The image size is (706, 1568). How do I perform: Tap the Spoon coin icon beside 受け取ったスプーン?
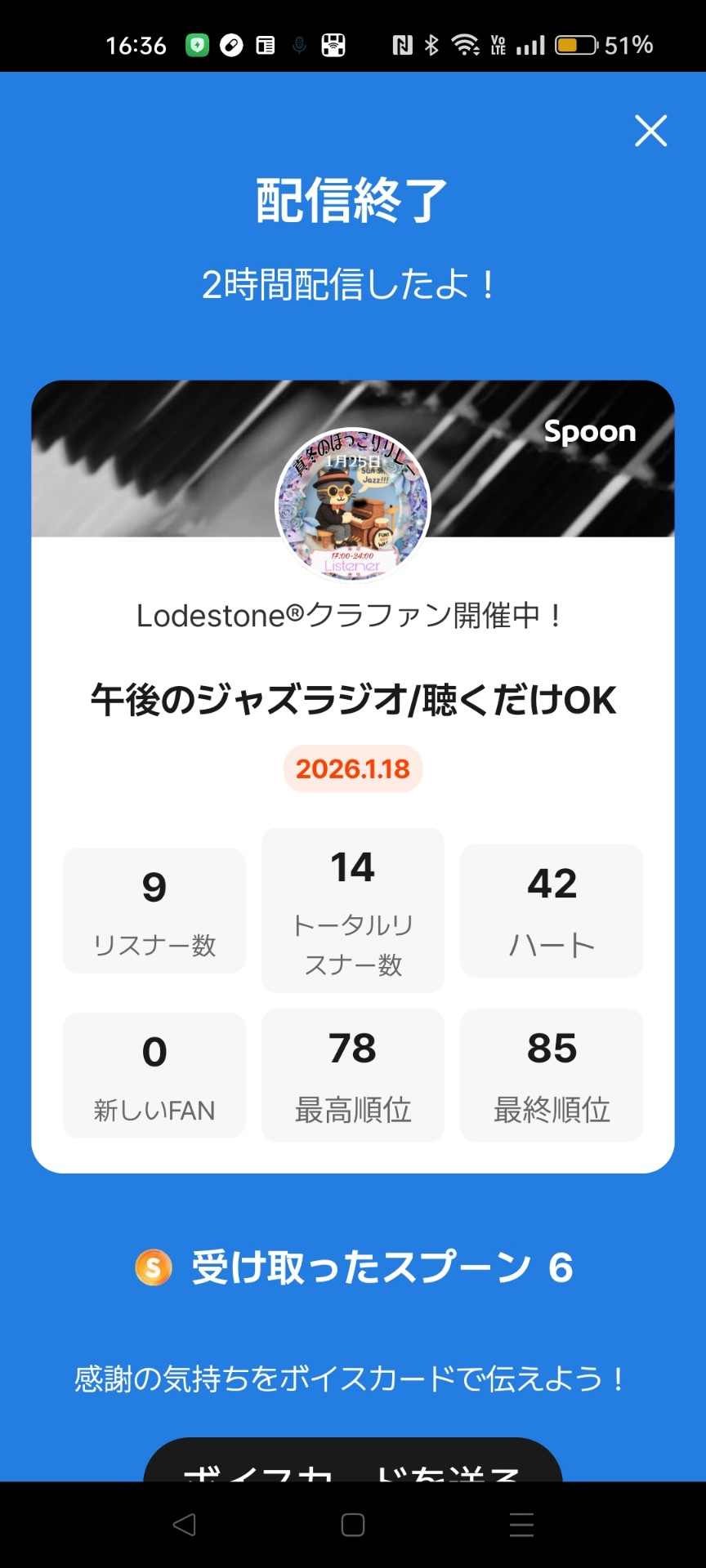152,1267
